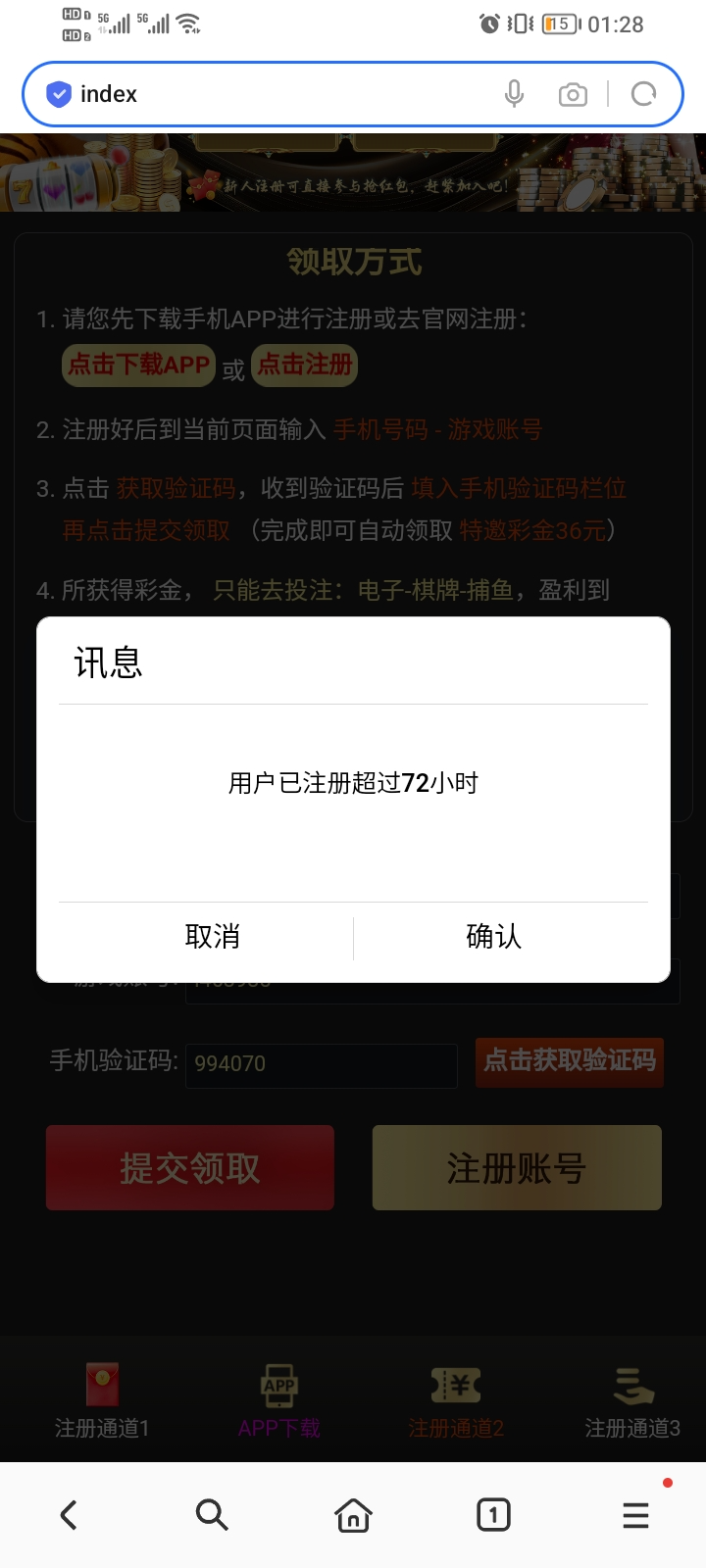Go back in the browser

point(69,1515)
